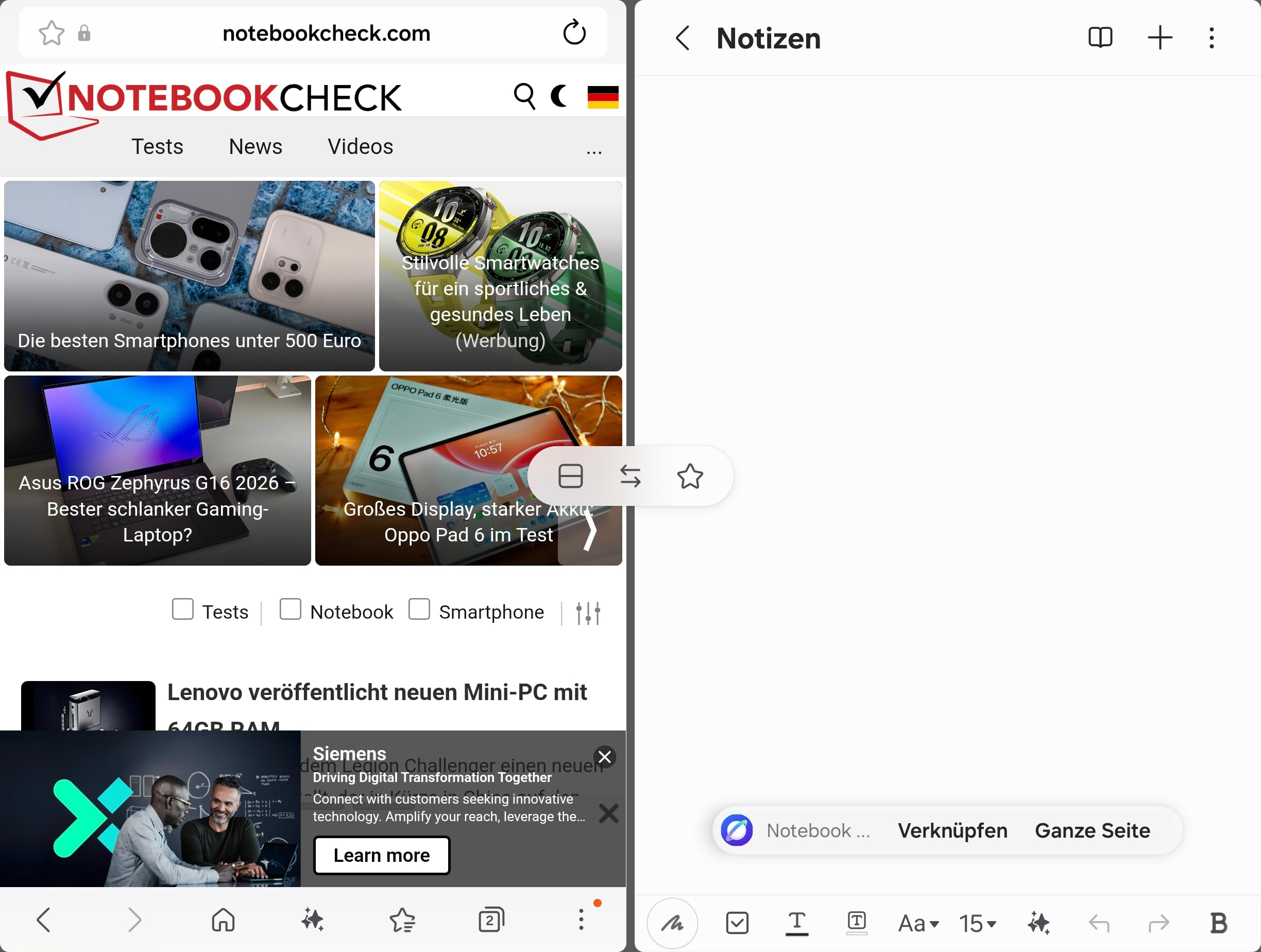
Task: Open article on best smartphones under 500 Euro
Action: [x=189, y=276]
